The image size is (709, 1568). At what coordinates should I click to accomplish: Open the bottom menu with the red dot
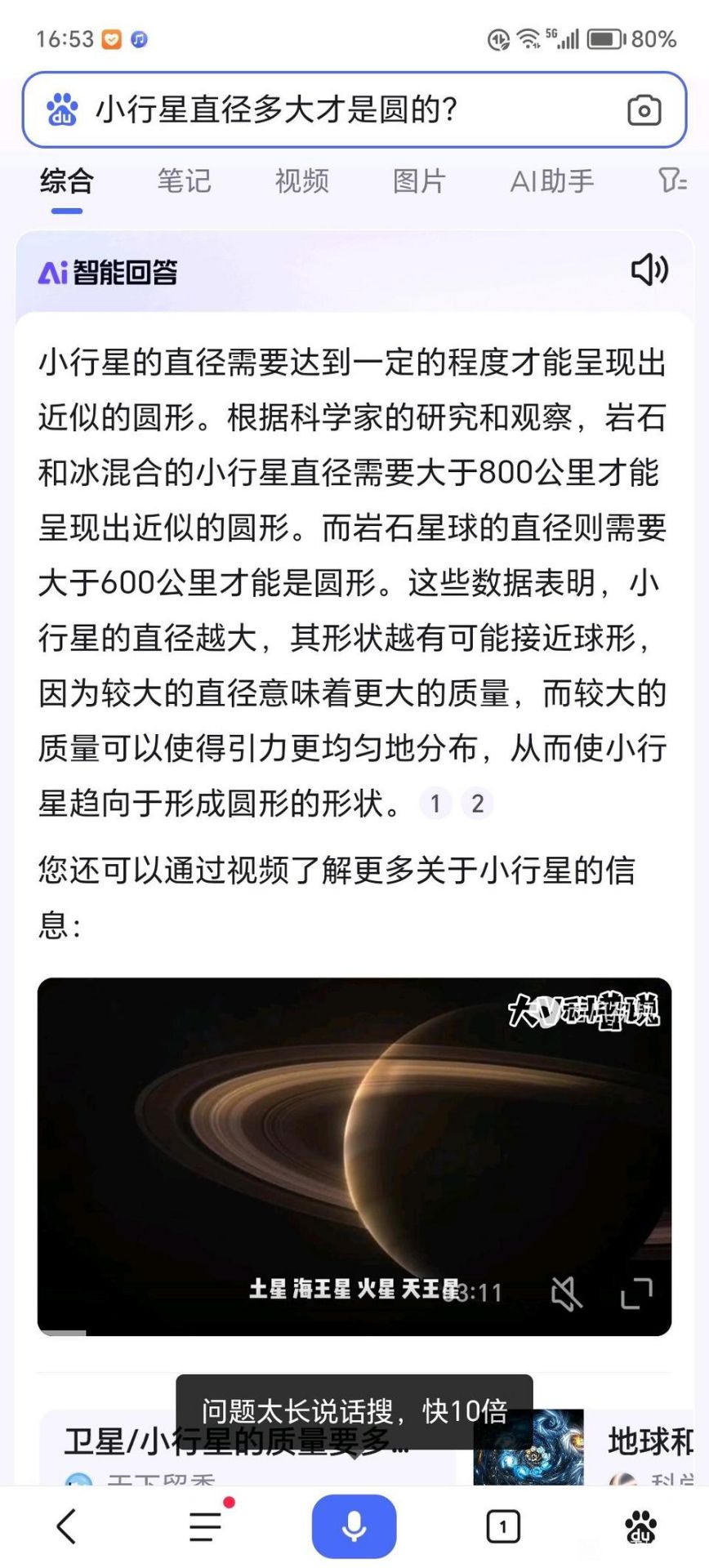click(206, 1526)
